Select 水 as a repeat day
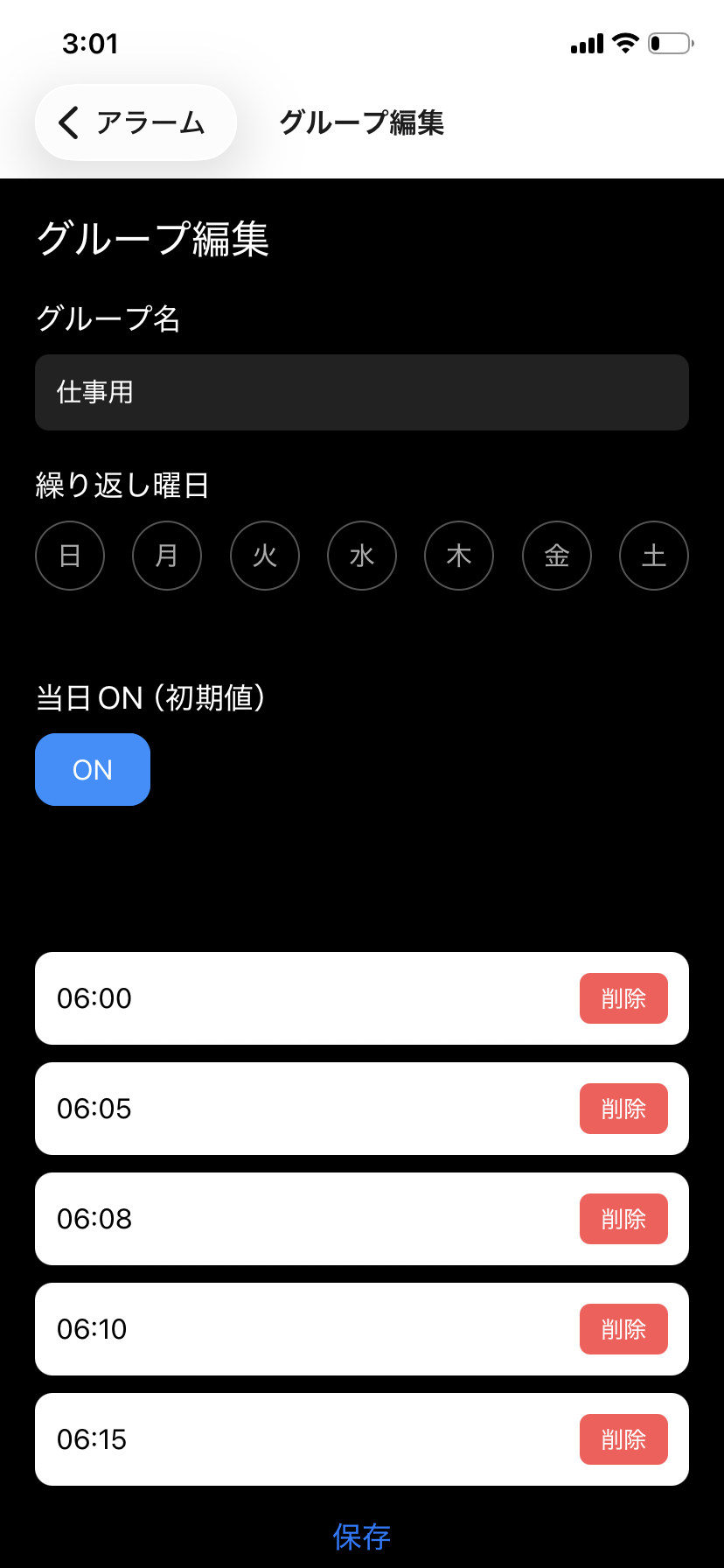Image resolution: width=724 pixels, height=1568 pixels. tap(362, 556)
